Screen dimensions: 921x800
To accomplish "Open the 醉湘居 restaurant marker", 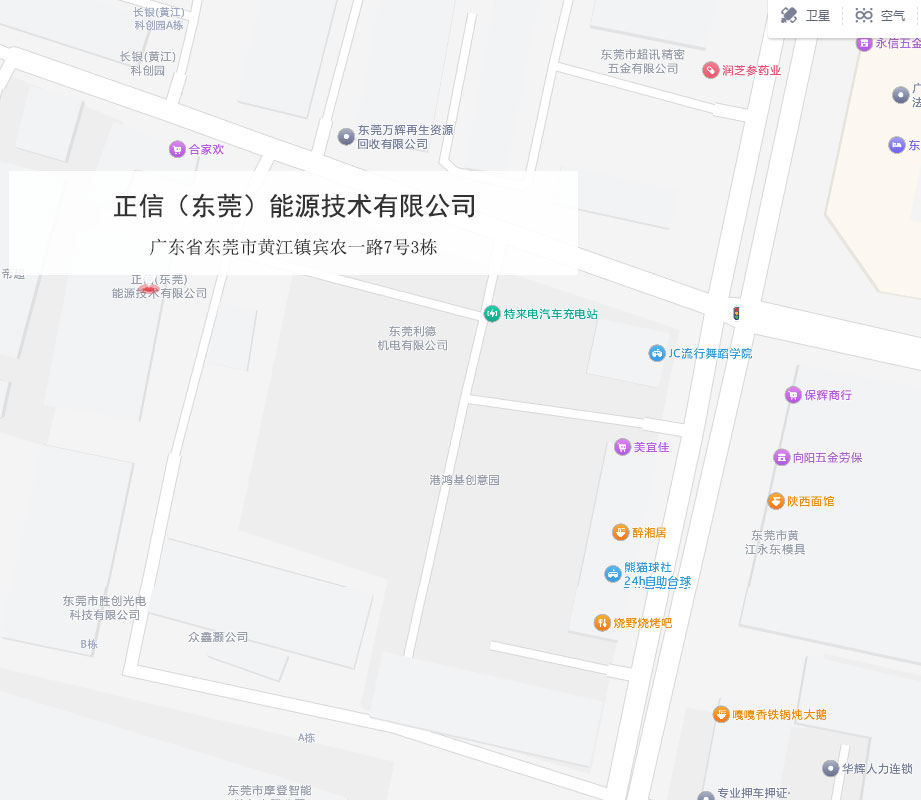I will (620, 533).
